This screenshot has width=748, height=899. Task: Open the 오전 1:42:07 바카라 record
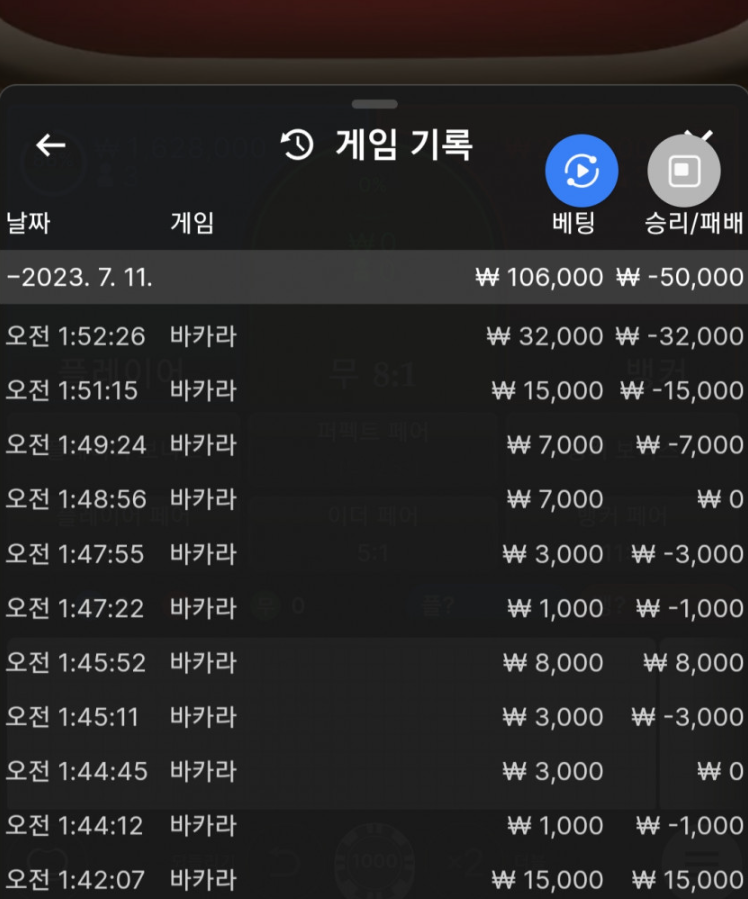pyautogui.click(x=374, y=880)
